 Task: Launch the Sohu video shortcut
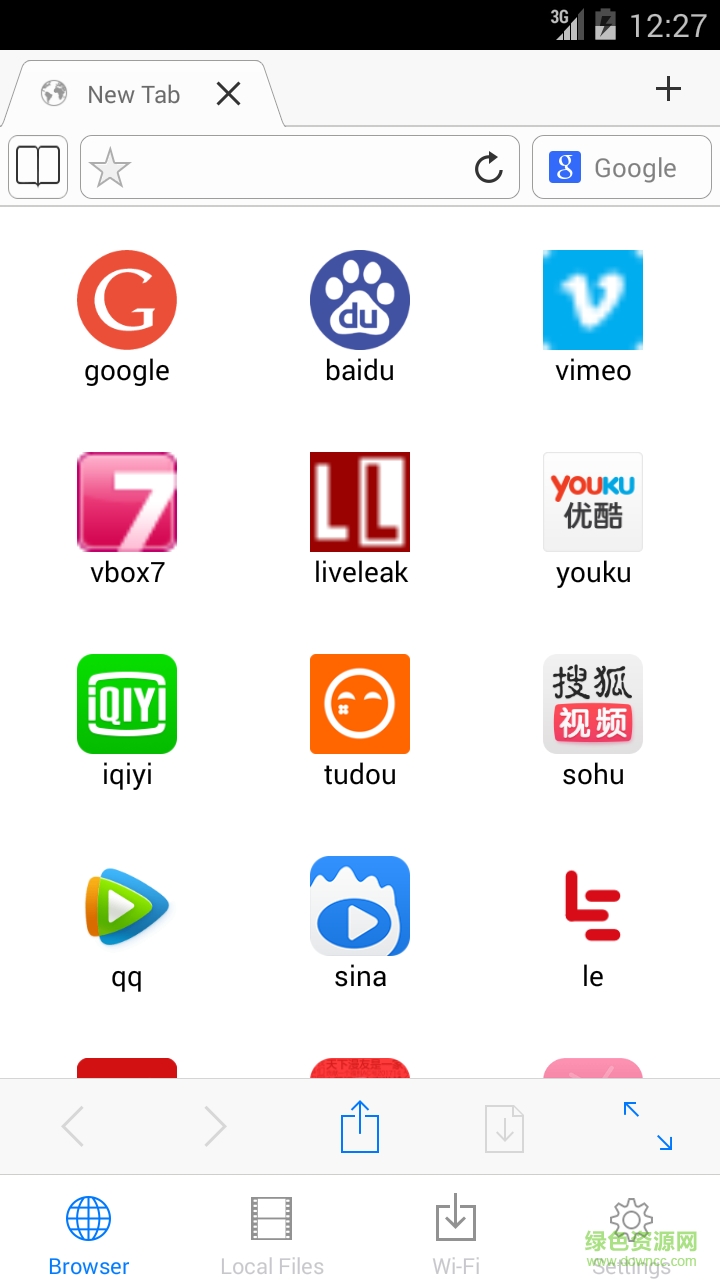(x=592, y=704)
